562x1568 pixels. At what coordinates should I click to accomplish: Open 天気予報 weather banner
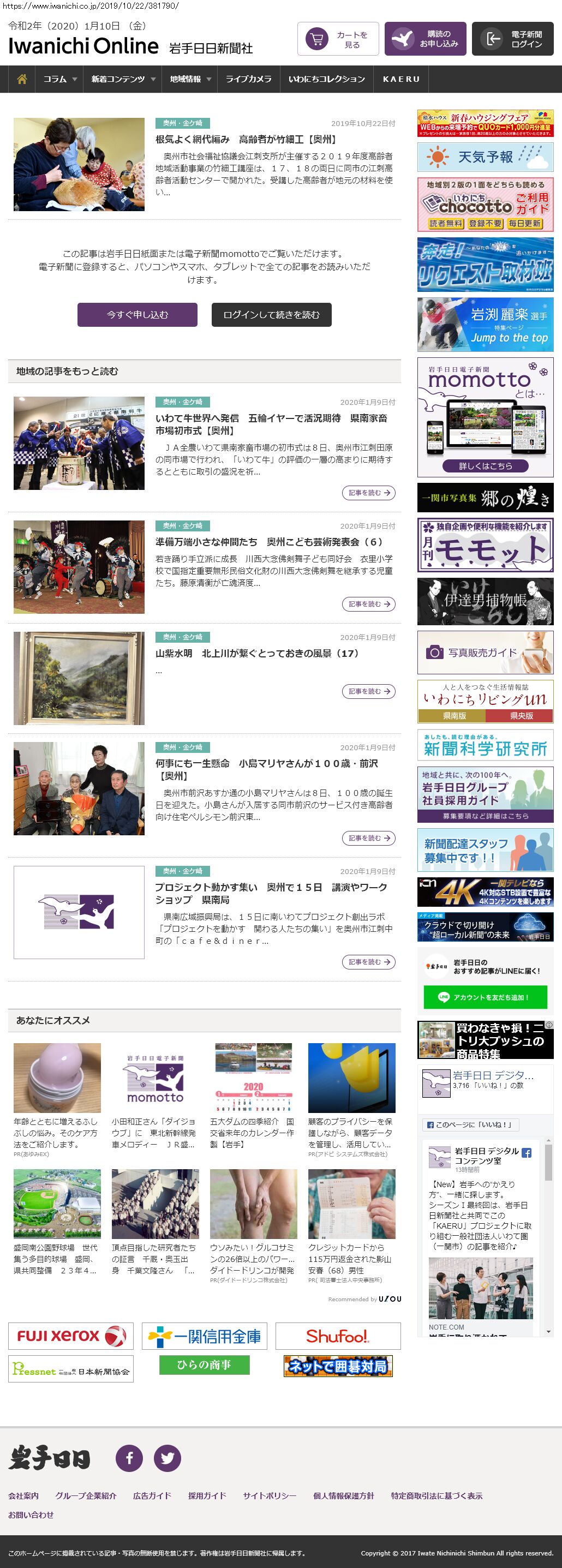pos(485,157)
